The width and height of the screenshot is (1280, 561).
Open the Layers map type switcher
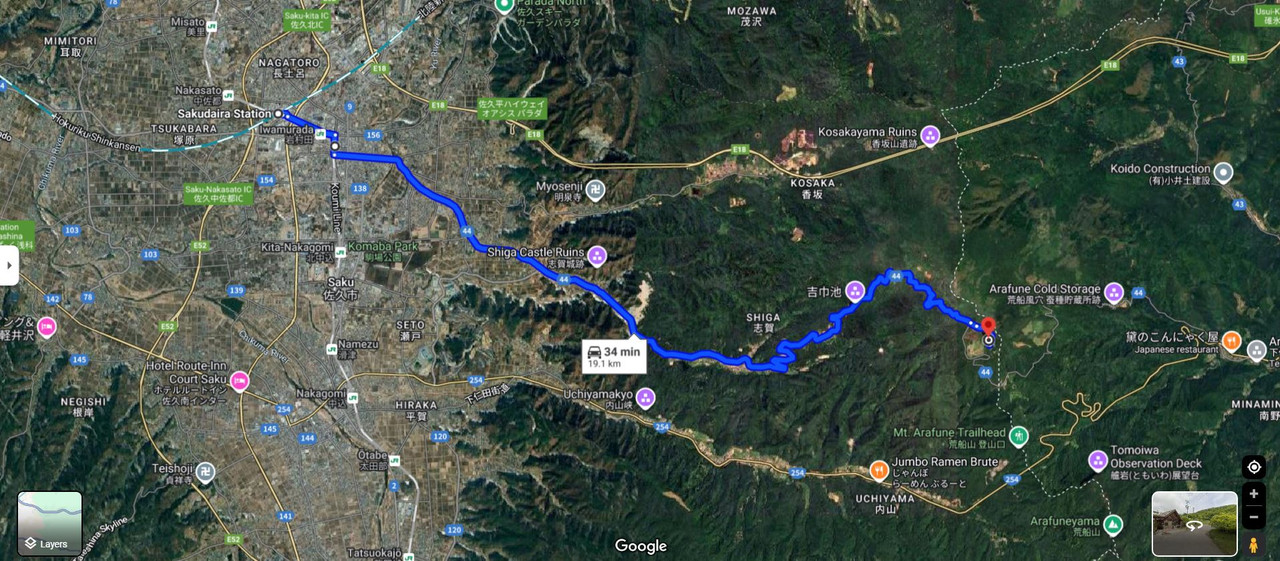coord(49,524)
